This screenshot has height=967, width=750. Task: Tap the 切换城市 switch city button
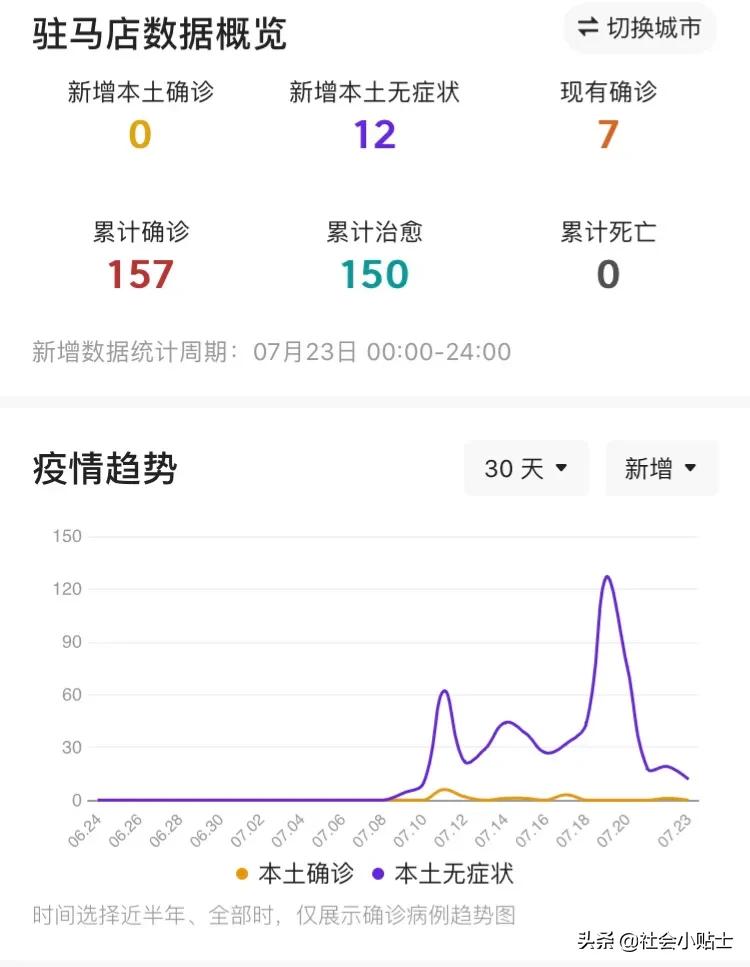click(x=641, y=28)
